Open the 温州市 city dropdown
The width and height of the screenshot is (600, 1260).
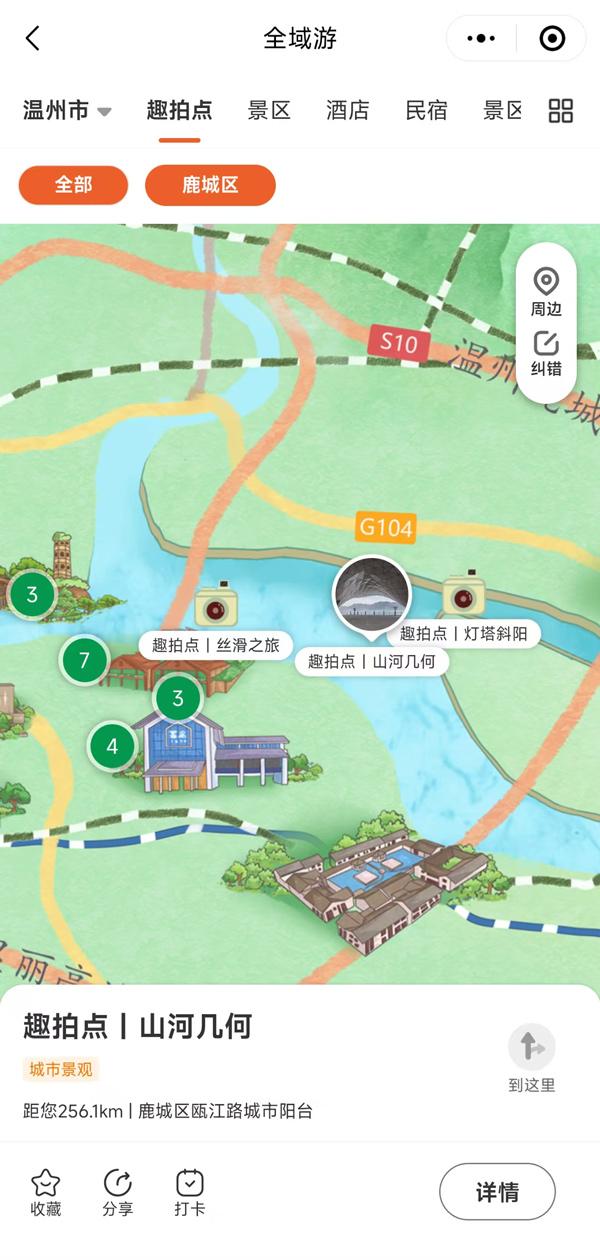coord(67,111)
